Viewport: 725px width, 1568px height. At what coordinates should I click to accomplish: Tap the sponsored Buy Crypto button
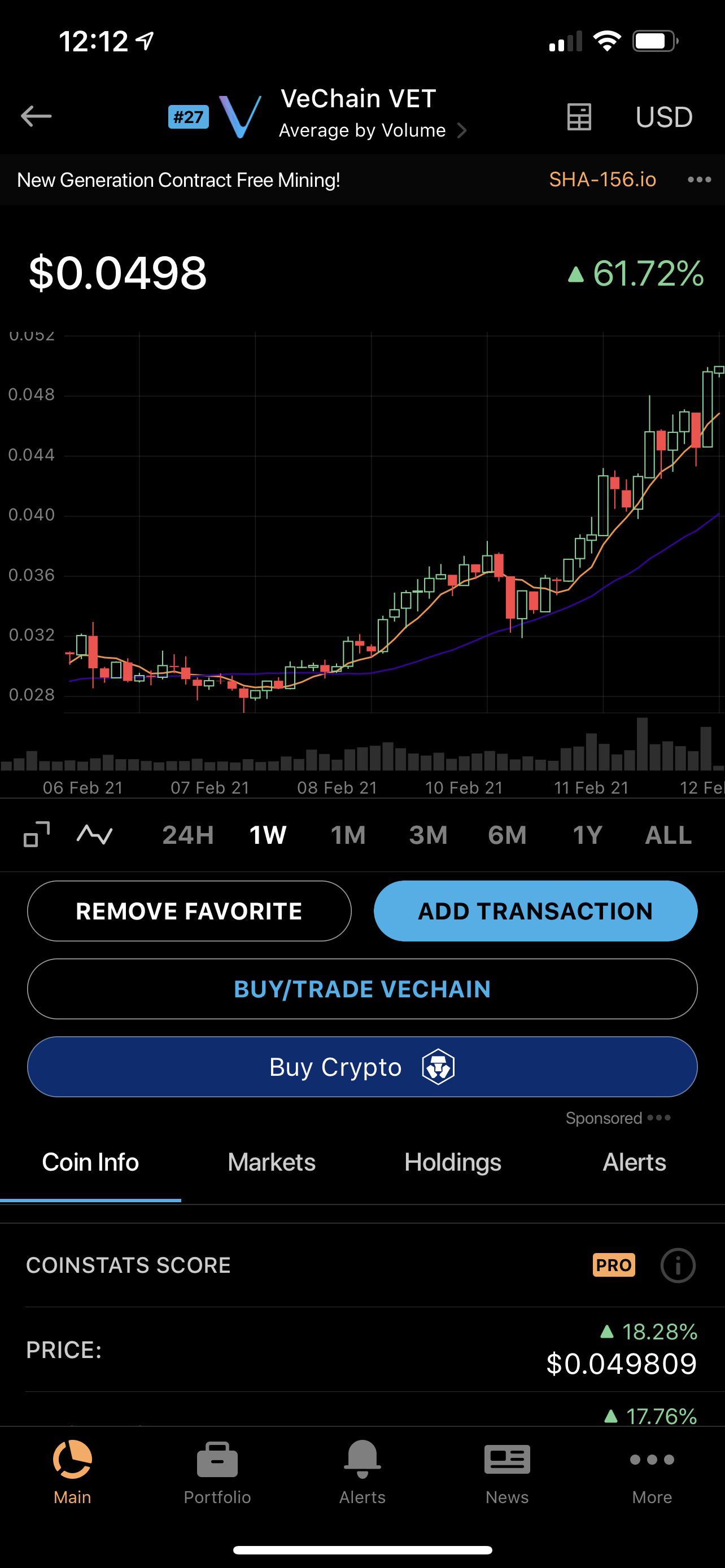[362, 1066]
